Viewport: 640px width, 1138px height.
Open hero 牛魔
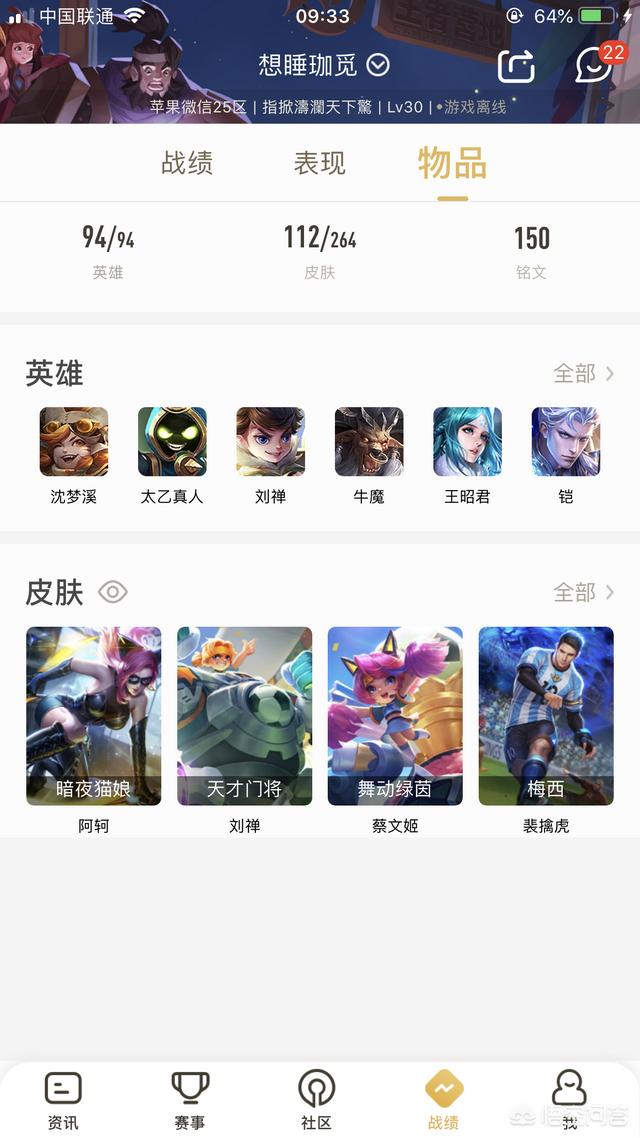click(x=369, y=456)
